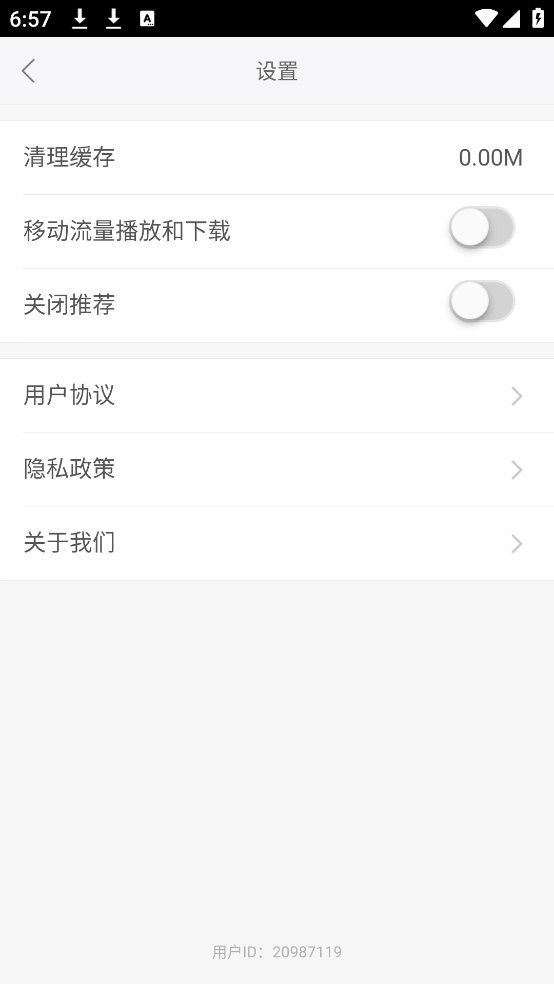
Task: Go back using the top-left arrow
Action: 28,71
